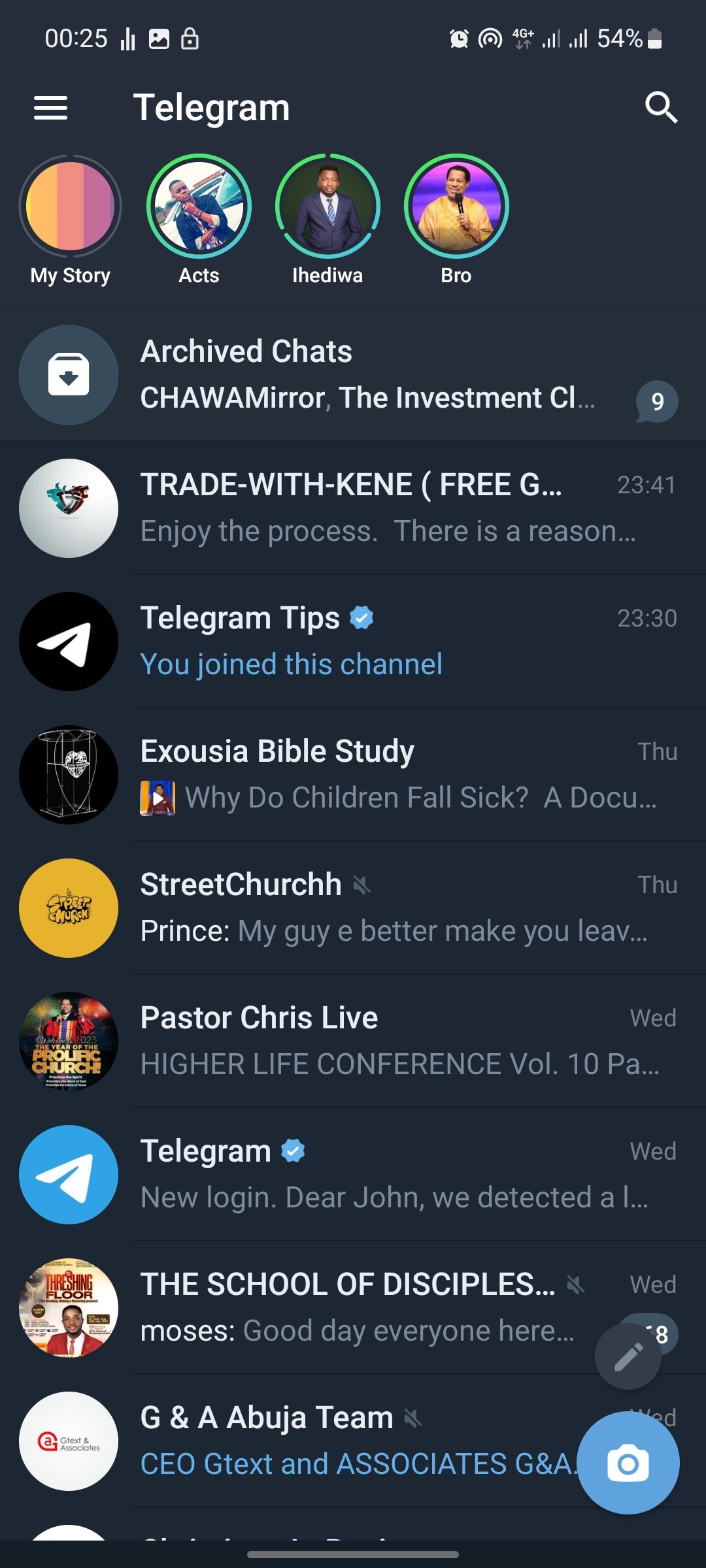Open the StreetChurchh group avatar
This screenshot has height=1568, width=706.
click(68, 908)
